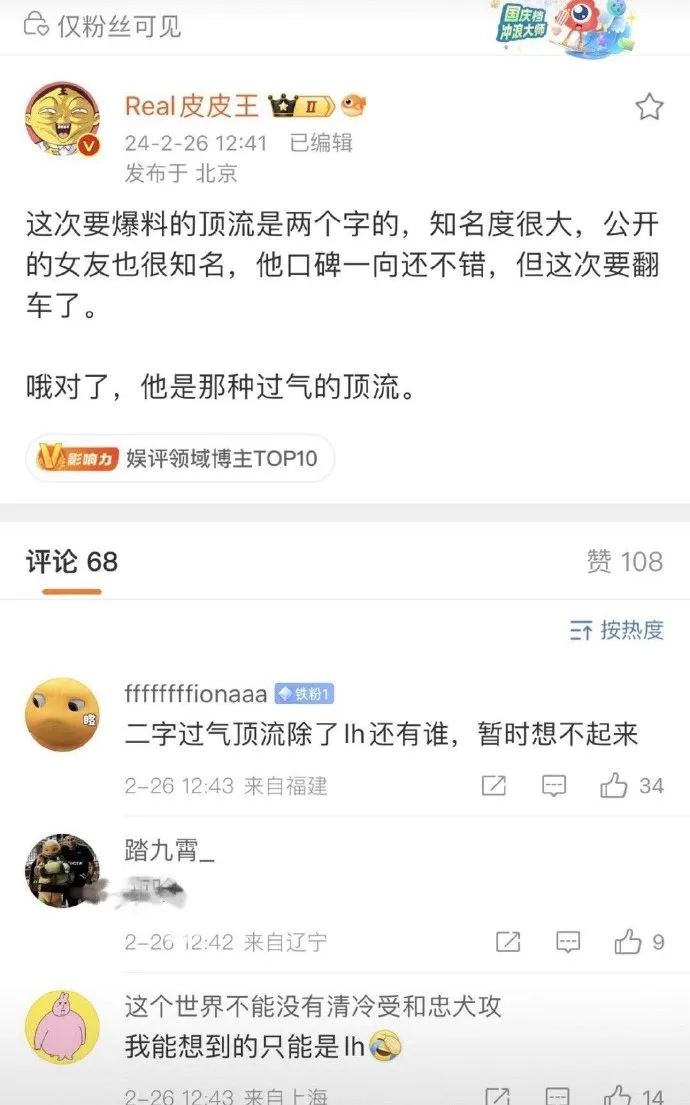Screen dimensions: 690x1105
Task: Repost fffffffffionaaa's comment
Action: point(494,786)
